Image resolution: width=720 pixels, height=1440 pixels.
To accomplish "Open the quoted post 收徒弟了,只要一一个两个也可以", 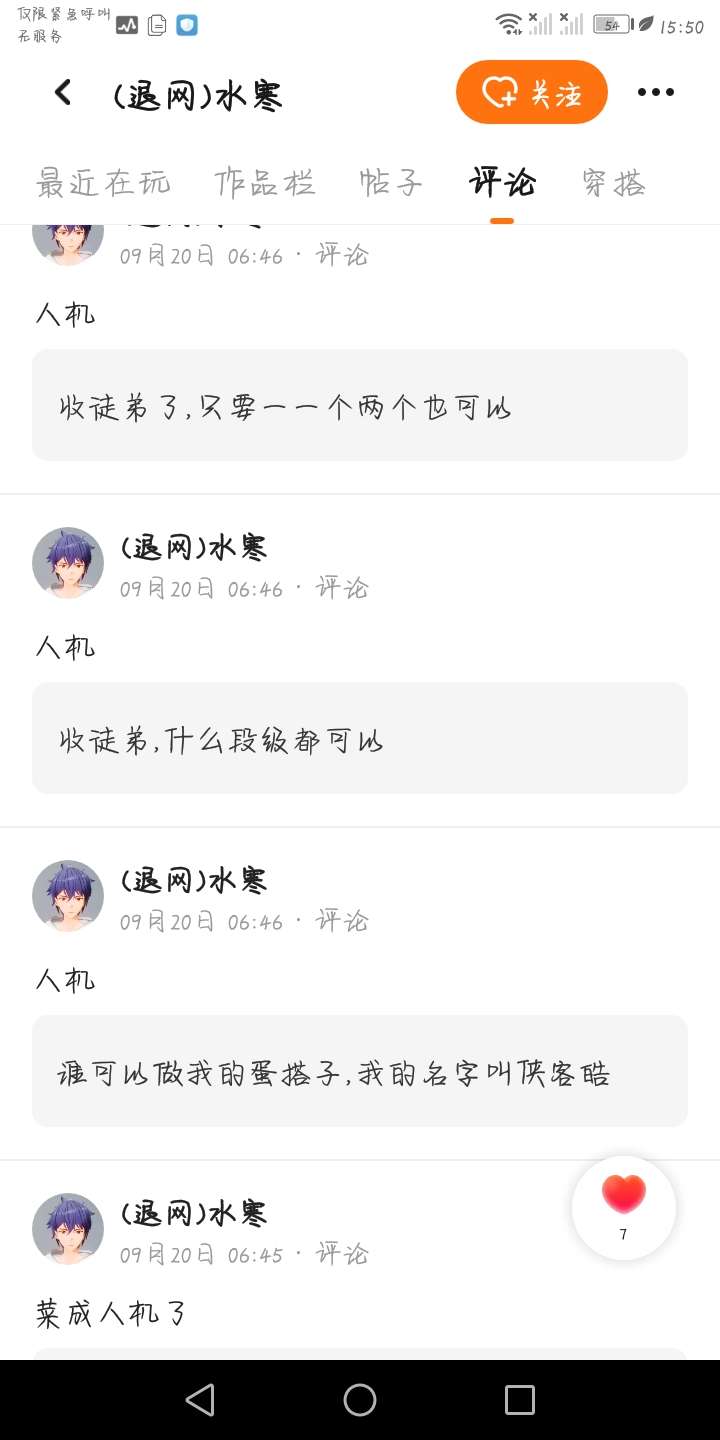I will [x=360, y=405].
